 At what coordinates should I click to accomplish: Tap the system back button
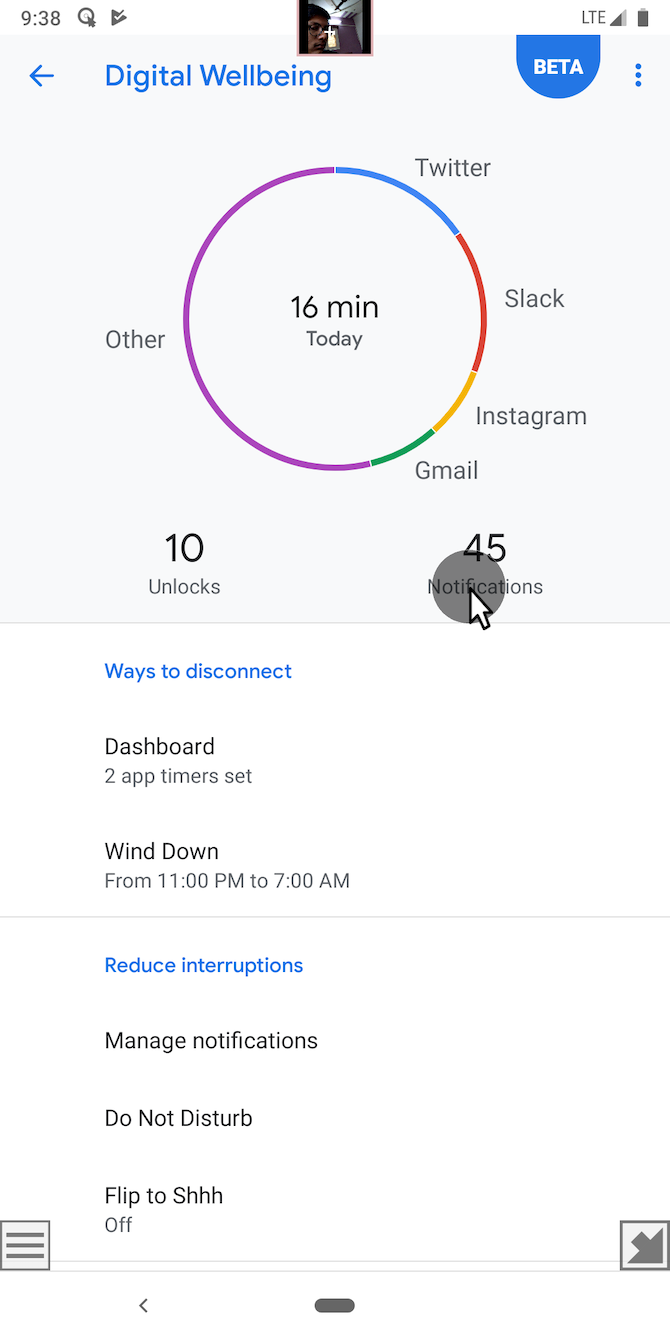tap(143, 1305)
